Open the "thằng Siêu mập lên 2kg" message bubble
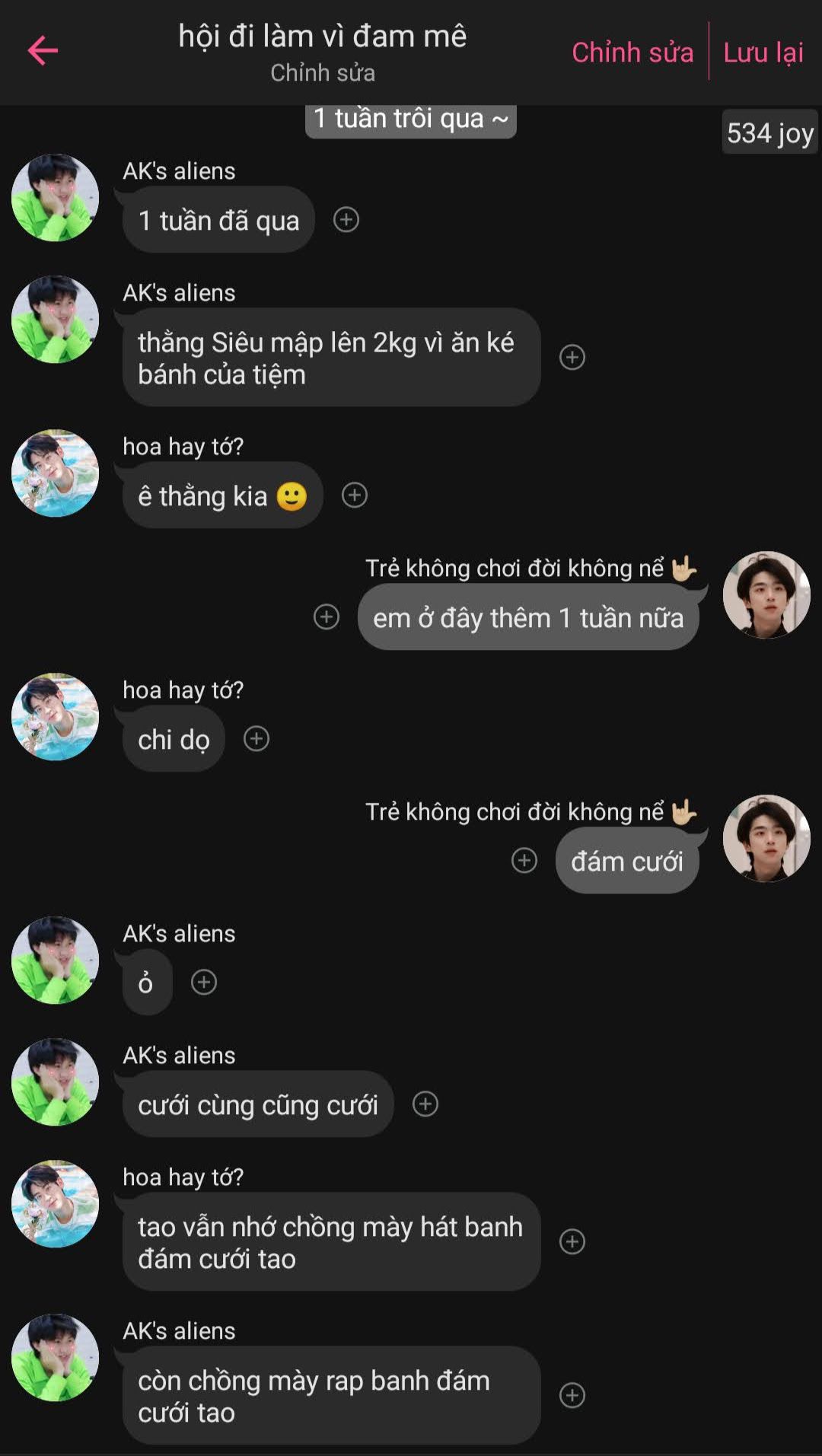The image size is (822, 1456). (x=331, y=358)
